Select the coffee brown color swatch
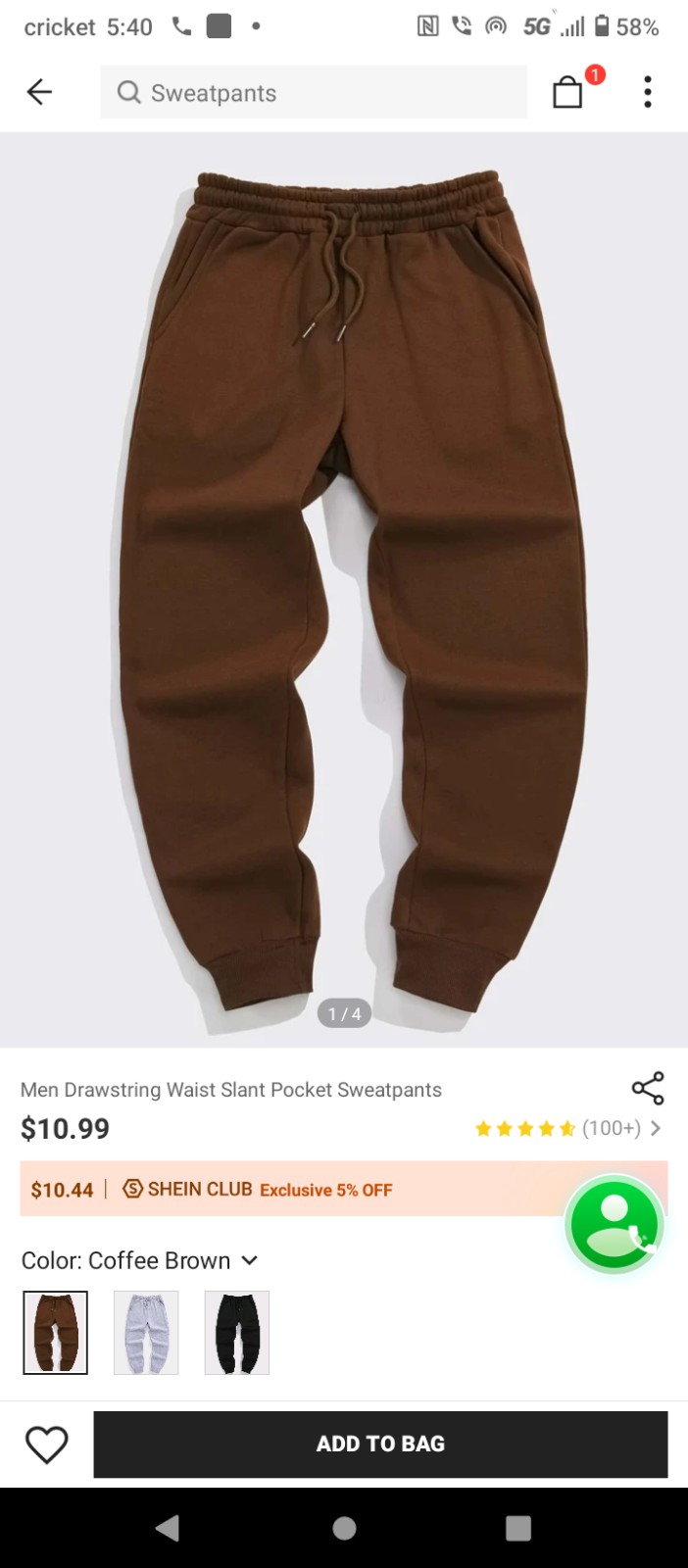 point(56,1332)
